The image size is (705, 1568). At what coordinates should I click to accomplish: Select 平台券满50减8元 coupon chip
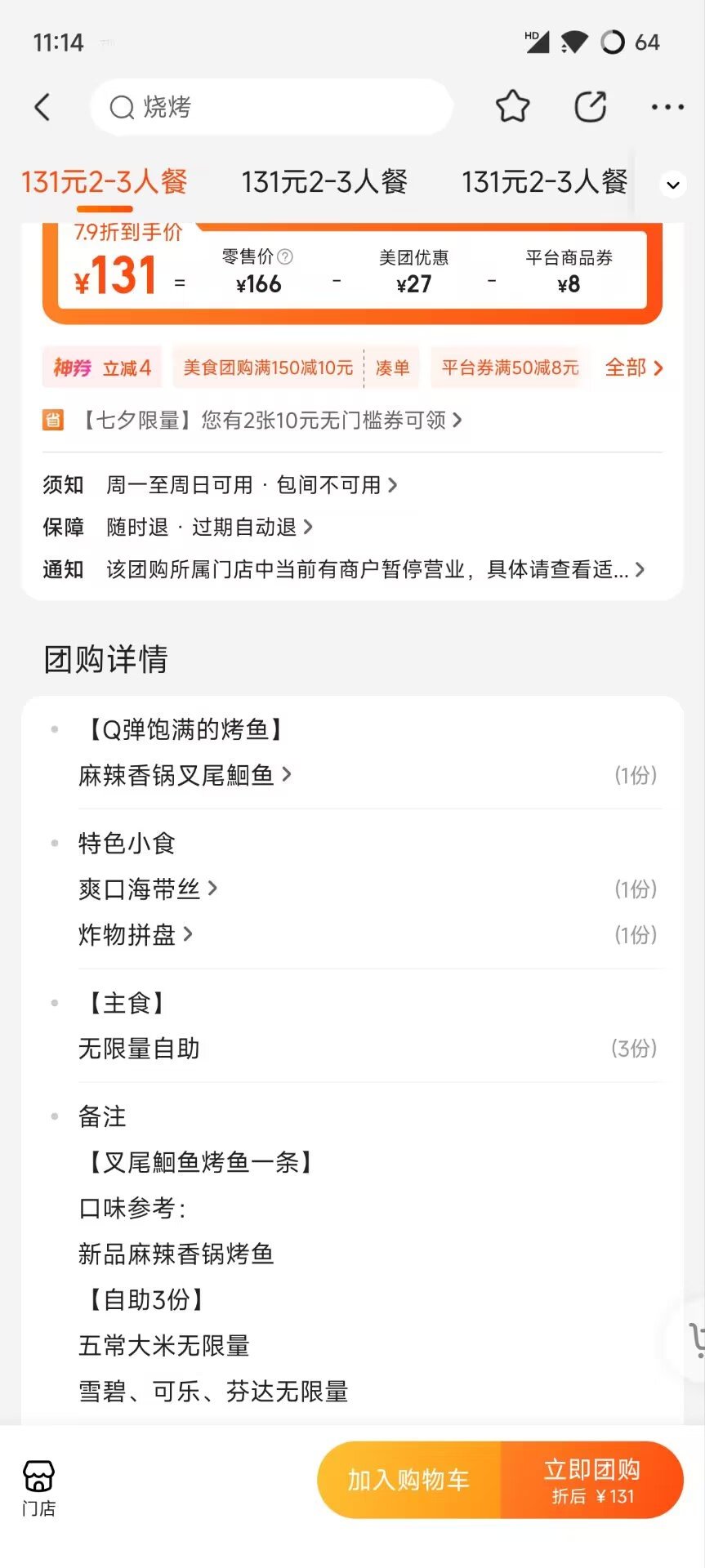coord(510,368)
